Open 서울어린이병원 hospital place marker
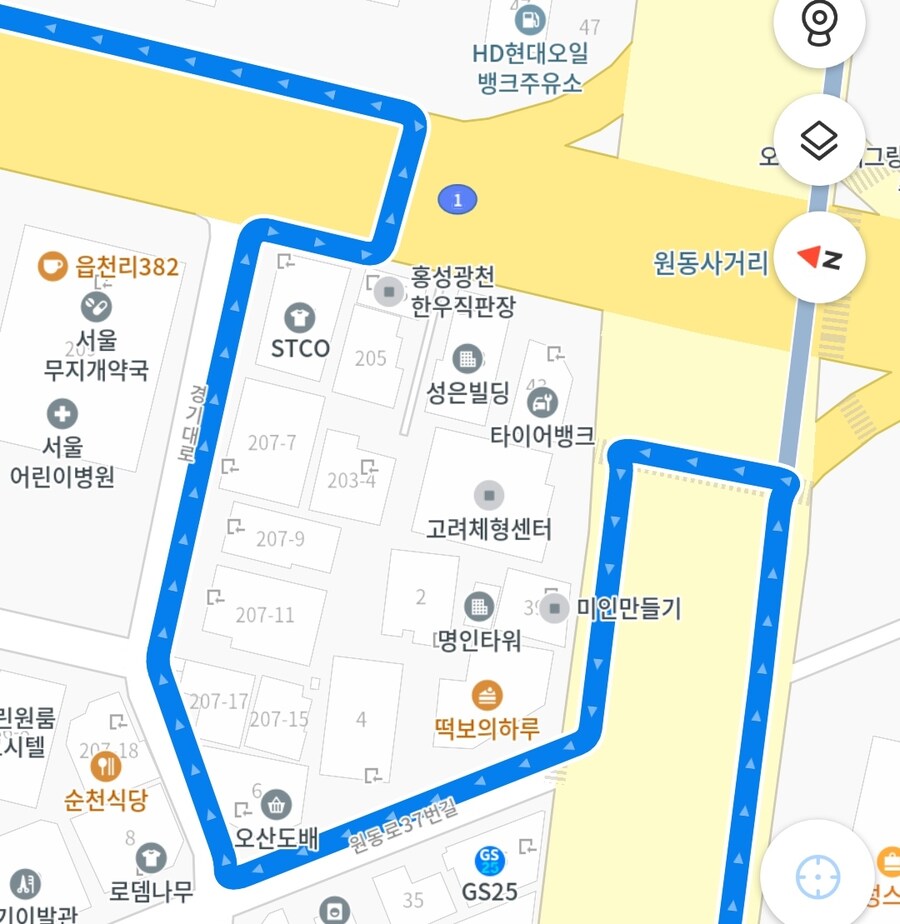Viewport: 900px width, 924px height. [62, 414]
